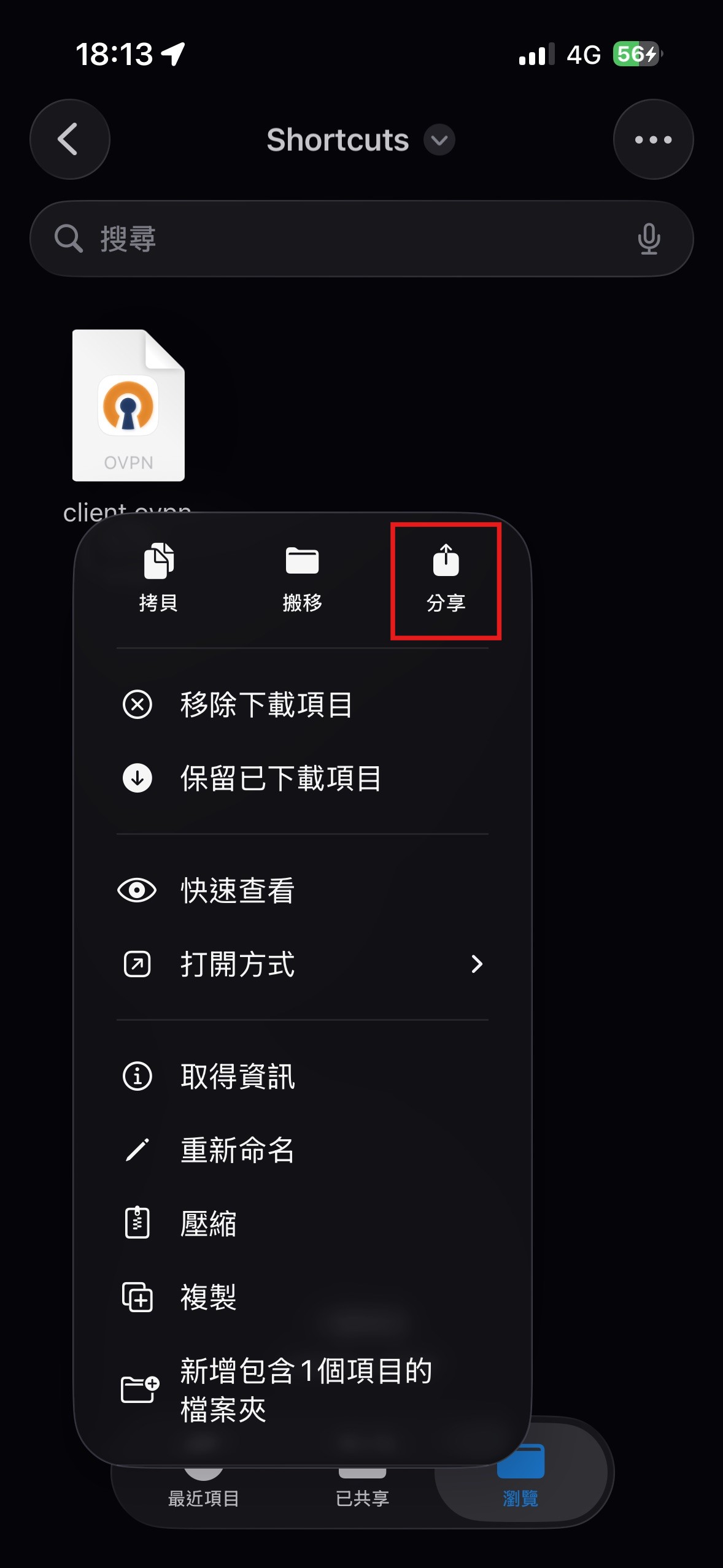This screenshot has width=723, height=1568.
Task: Select 移除下載項目
Action: pyautogui.click(x=266, y=704)
